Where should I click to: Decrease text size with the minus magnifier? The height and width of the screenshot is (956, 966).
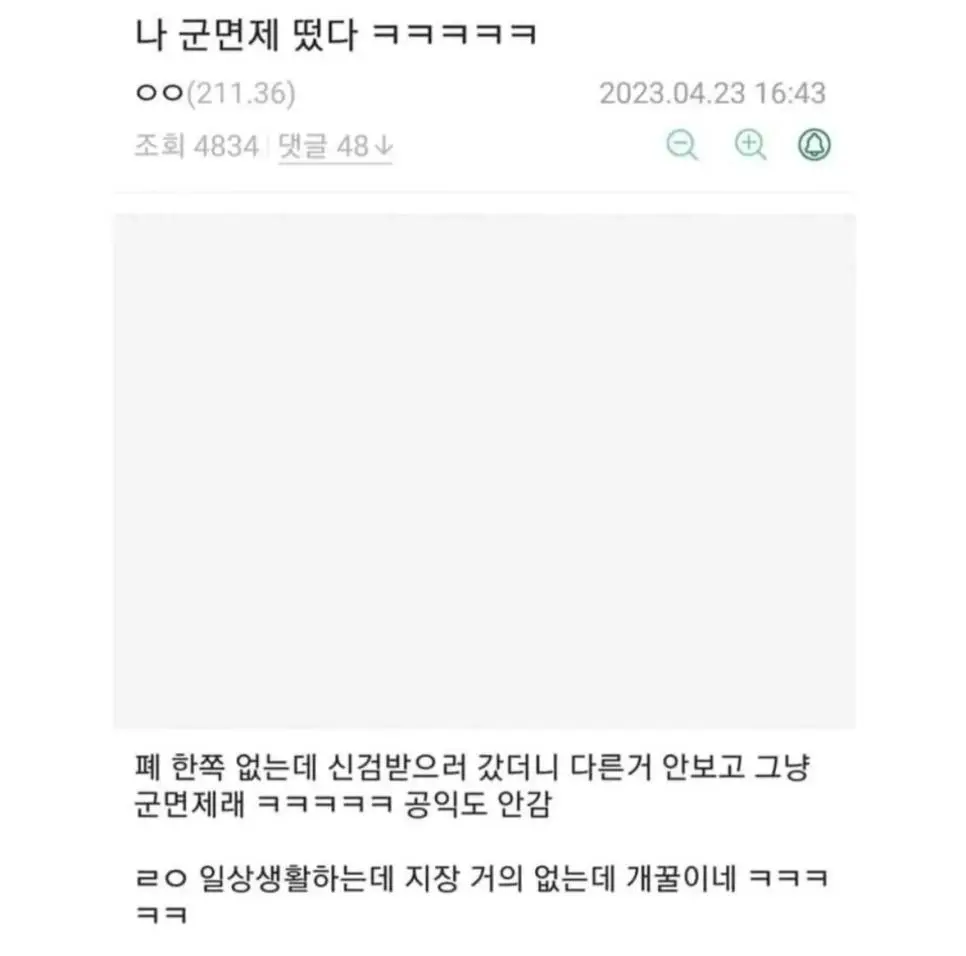tap(682, 146)
